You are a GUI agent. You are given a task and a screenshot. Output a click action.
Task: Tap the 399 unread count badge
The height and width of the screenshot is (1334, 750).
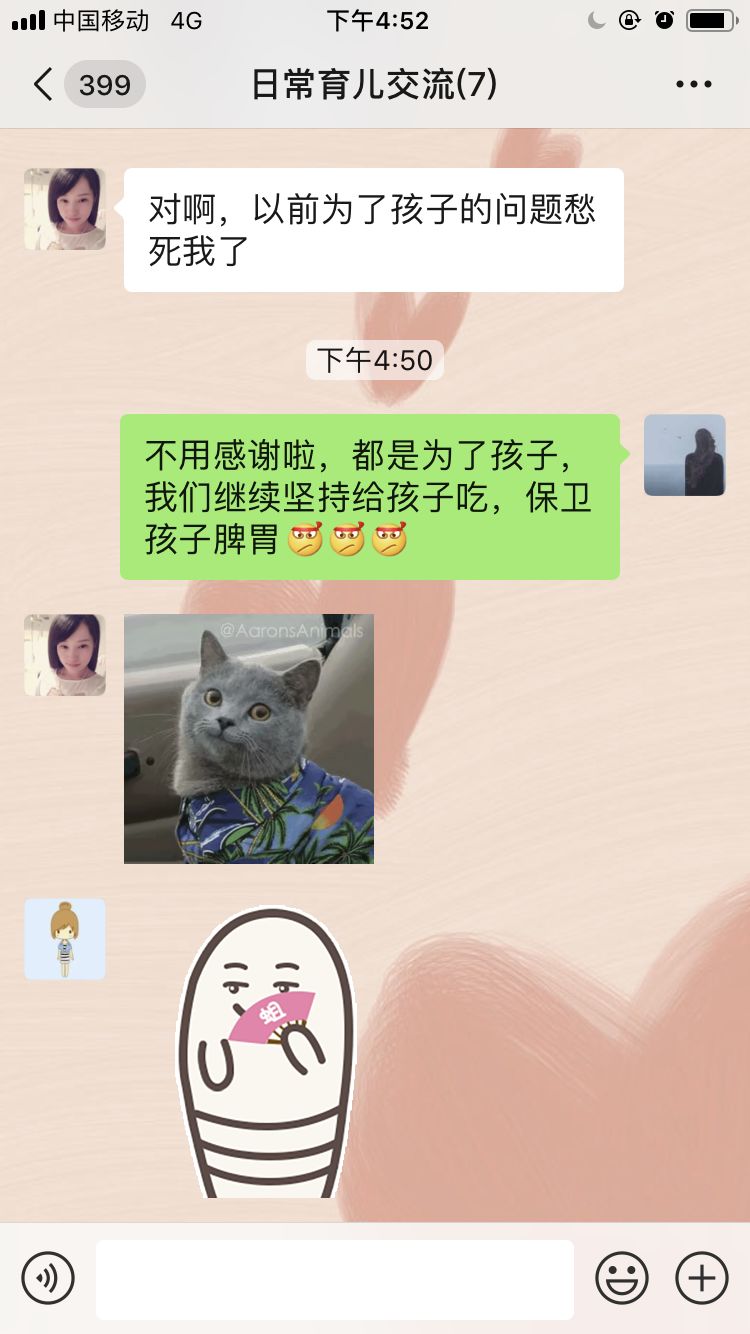[x=104, y=84]
